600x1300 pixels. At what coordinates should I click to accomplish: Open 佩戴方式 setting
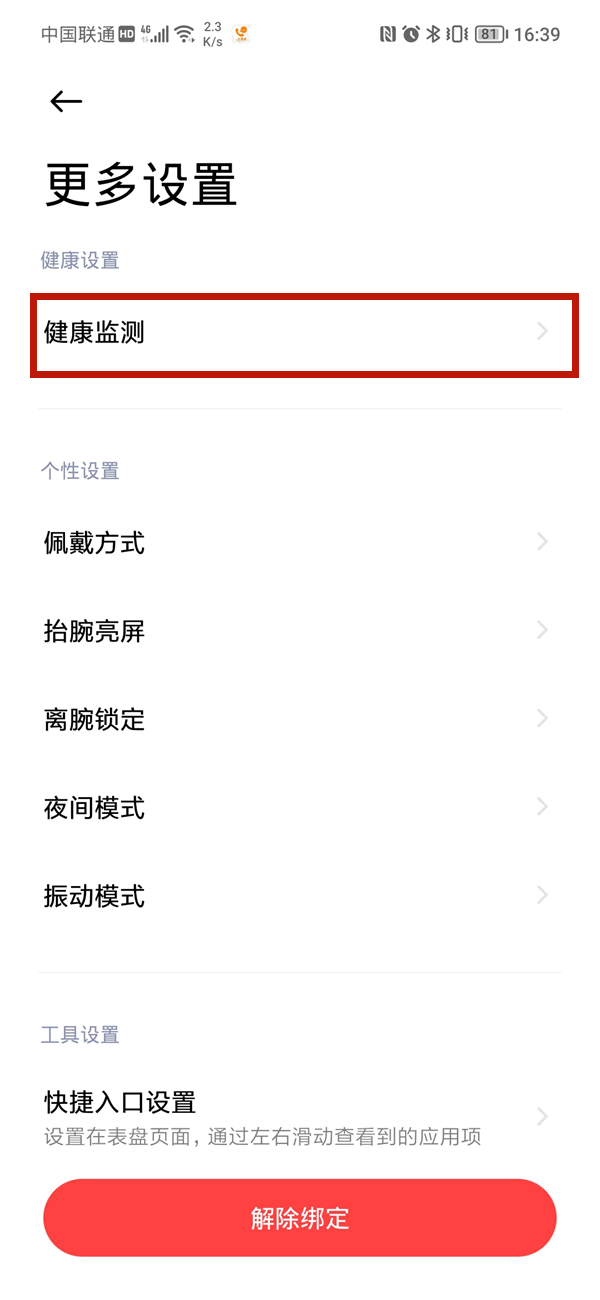coord(300,543)
